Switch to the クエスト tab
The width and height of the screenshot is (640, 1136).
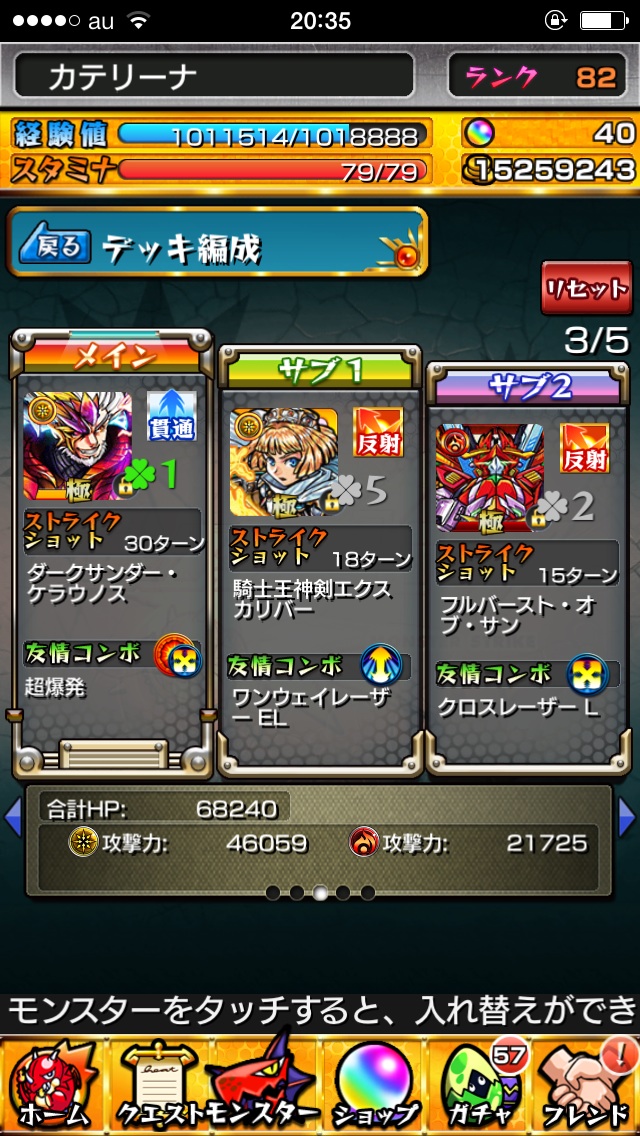(158, 1087)
